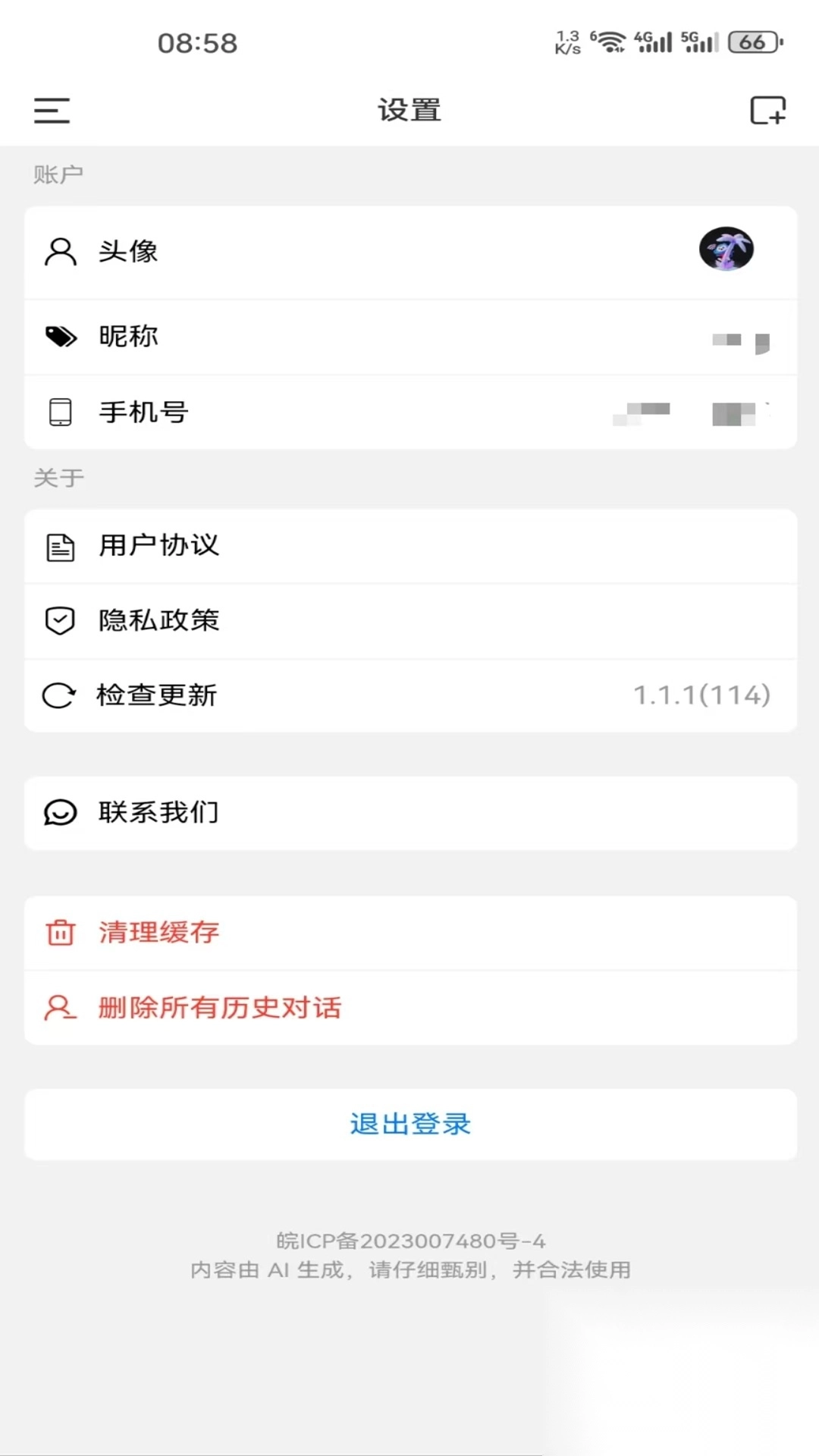Screen dimensions: 819x1456
Task: Click the chat bubble icon beside 联系我们
Action: tap(61, 812)
